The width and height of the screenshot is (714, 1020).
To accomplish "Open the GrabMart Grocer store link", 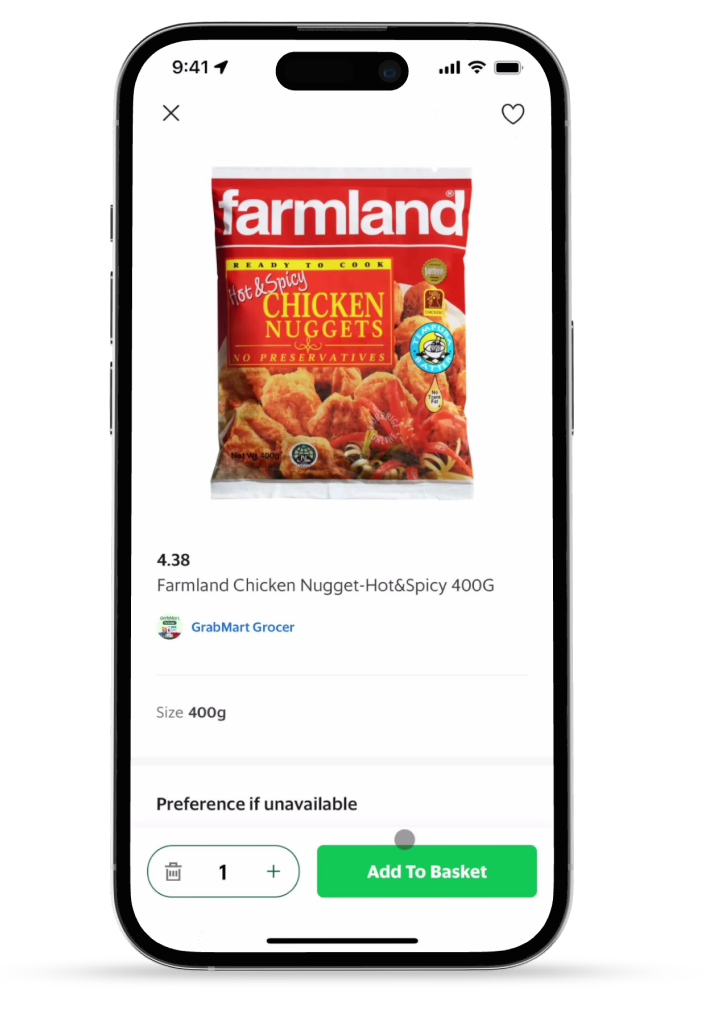I will [242, 627].
